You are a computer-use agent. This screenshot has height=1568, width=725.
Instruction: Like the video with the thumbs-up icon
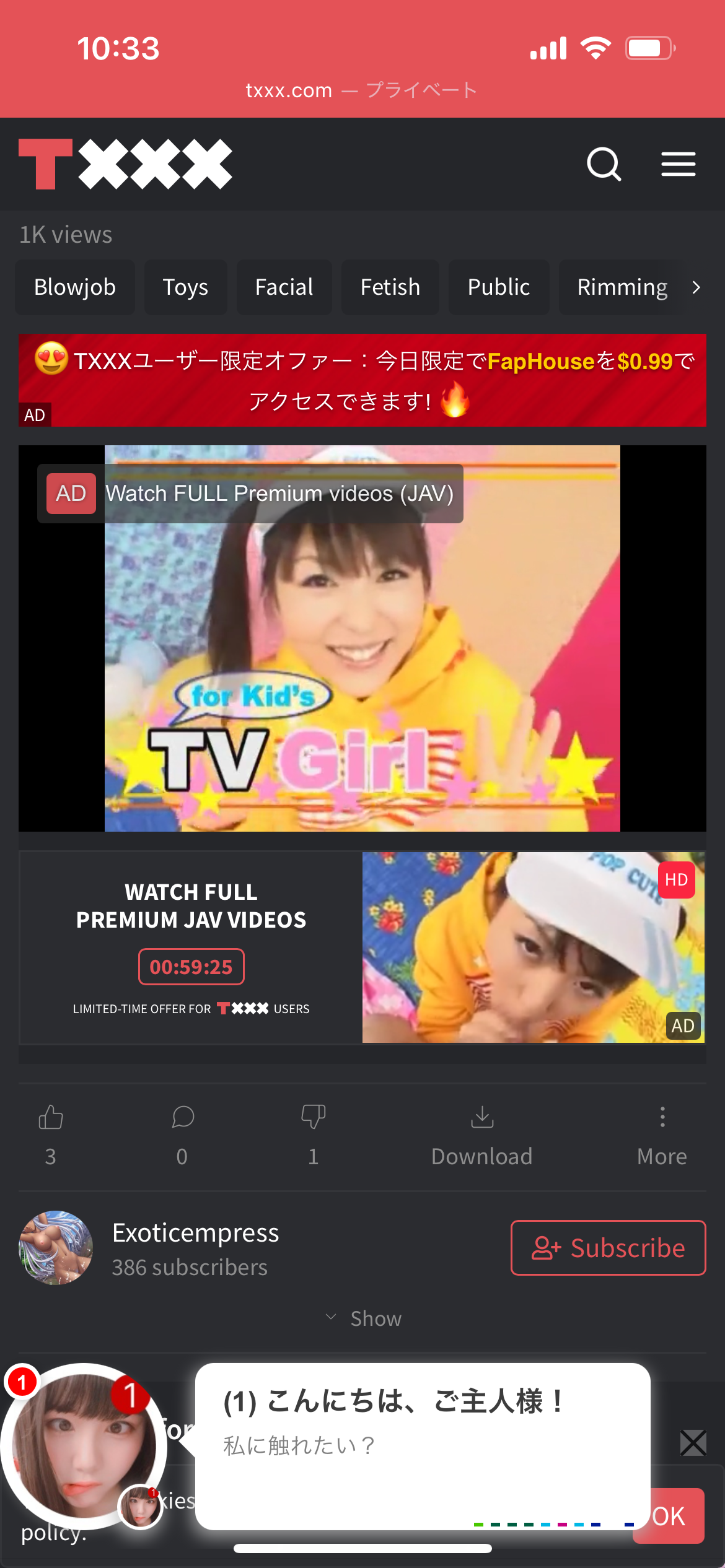click(x=51, y=1118)
